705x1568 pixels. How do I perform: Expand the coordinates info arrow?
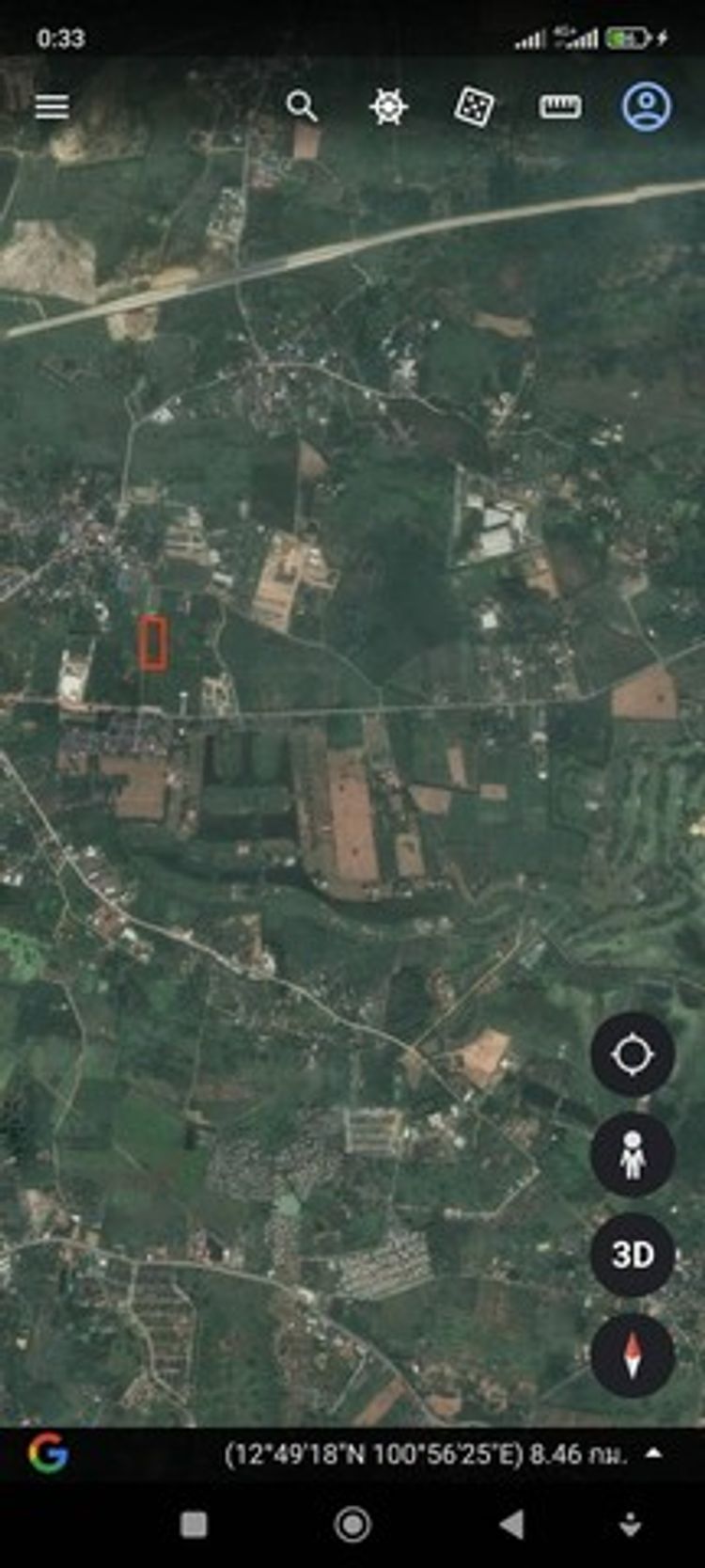pyautogui.click(x=653, y=1453)
